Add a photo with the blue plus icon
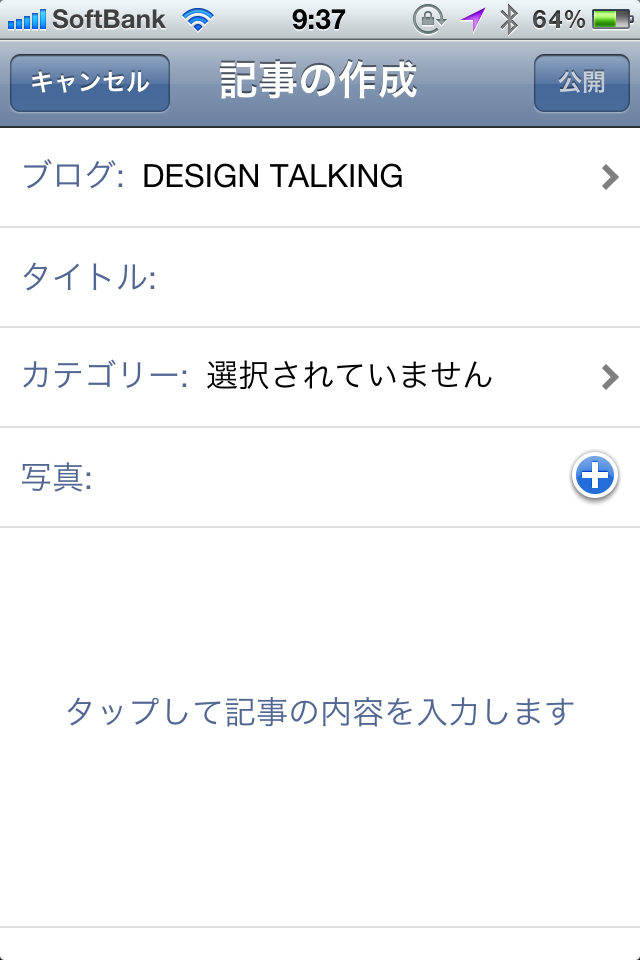The image size is (640, 960). (x=595, y=477)
